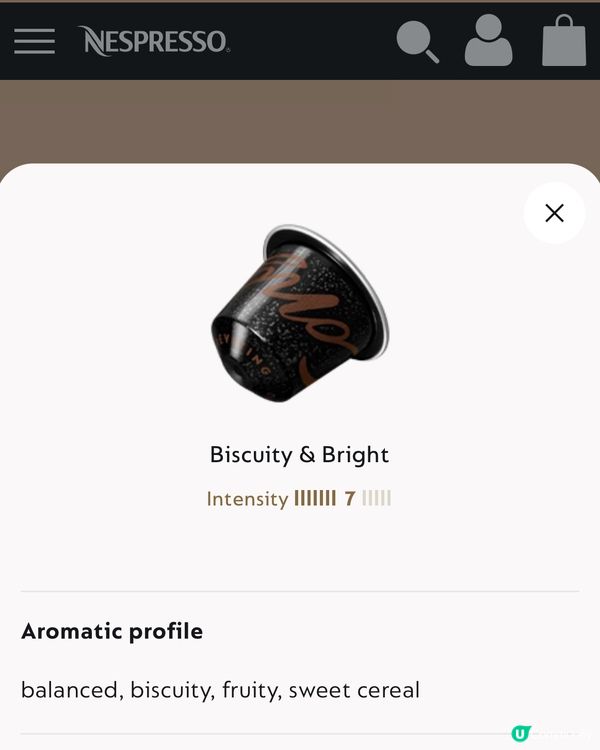The image size is (600, 750).
Task: Close the capsule details sheet
Action: coord(554,213)
